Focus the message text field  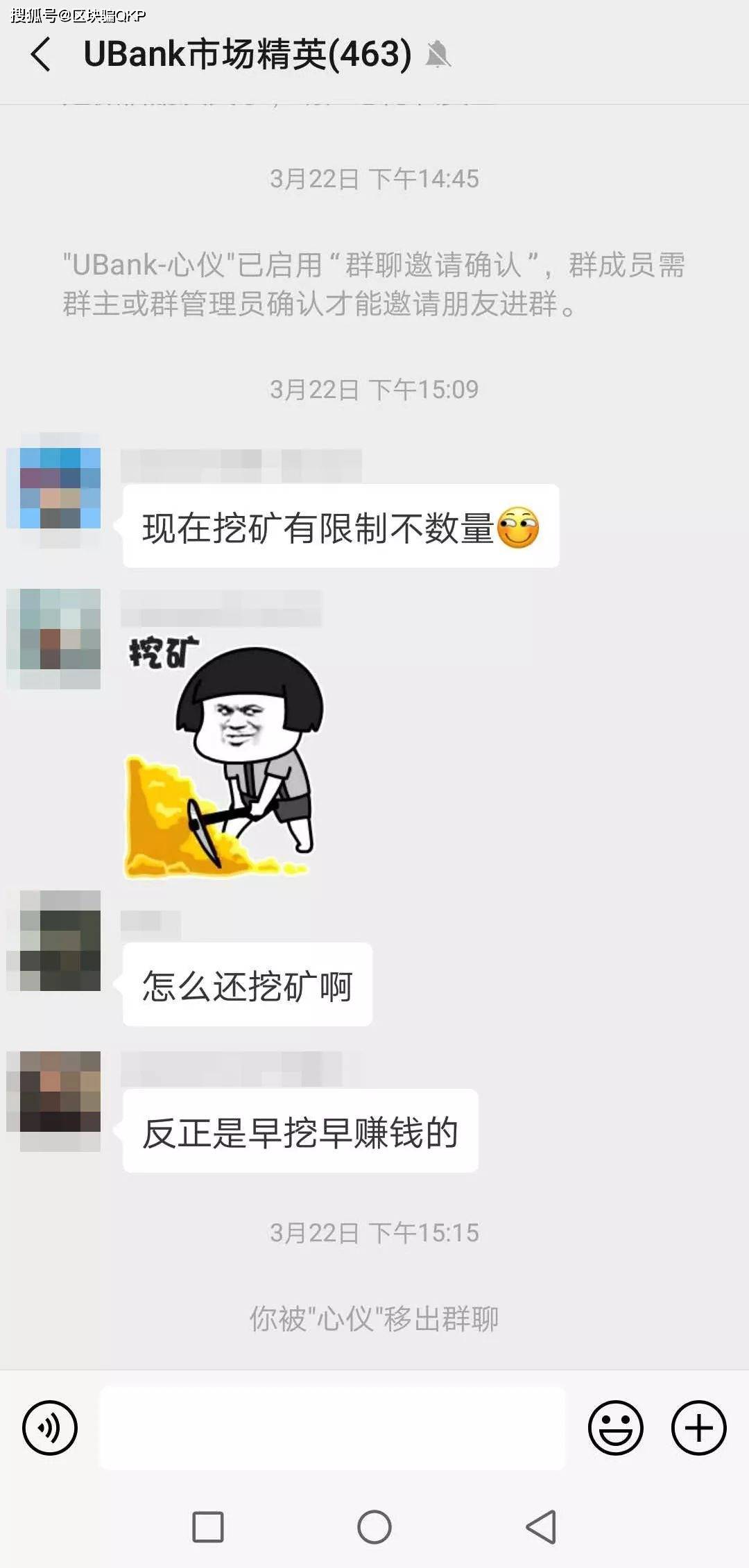[333, 1427]
